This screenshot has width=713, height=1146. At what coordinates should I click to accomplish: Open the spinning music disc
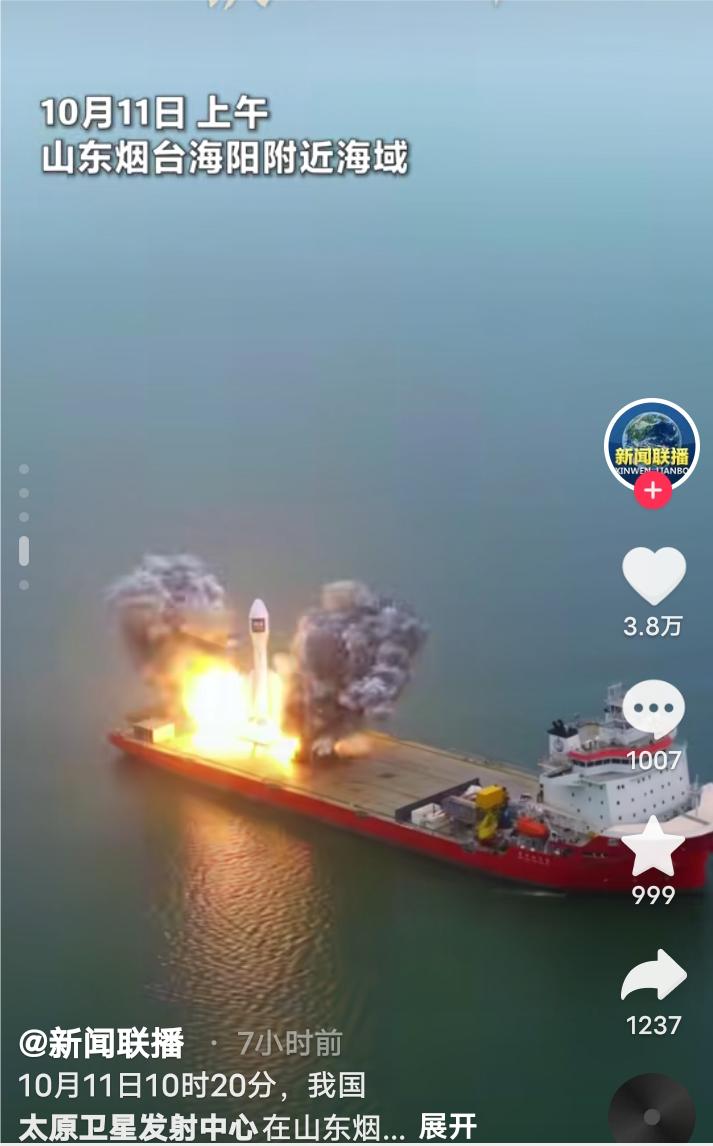pos(652,1114)
